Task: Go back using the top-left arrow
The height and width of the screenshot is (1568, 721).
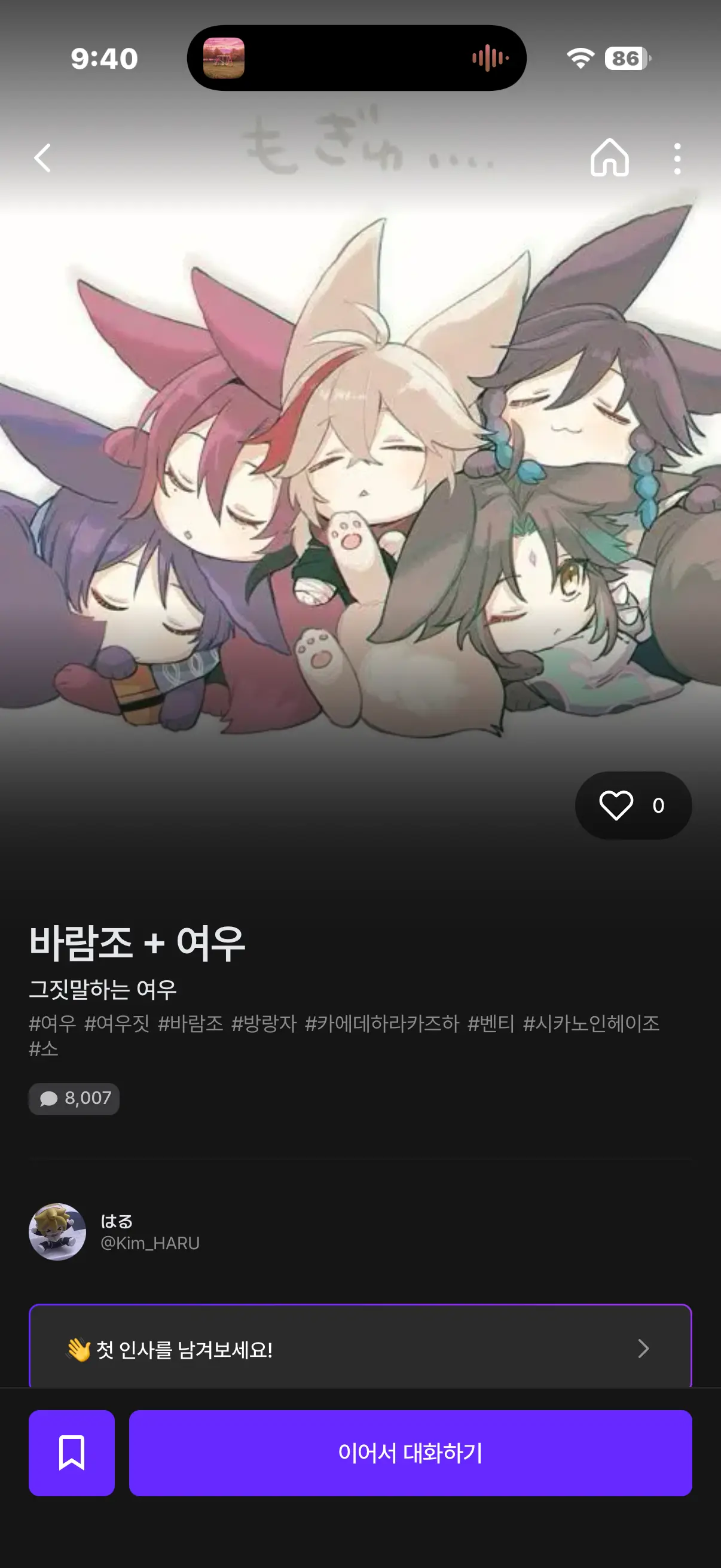Action: [42, 158]
